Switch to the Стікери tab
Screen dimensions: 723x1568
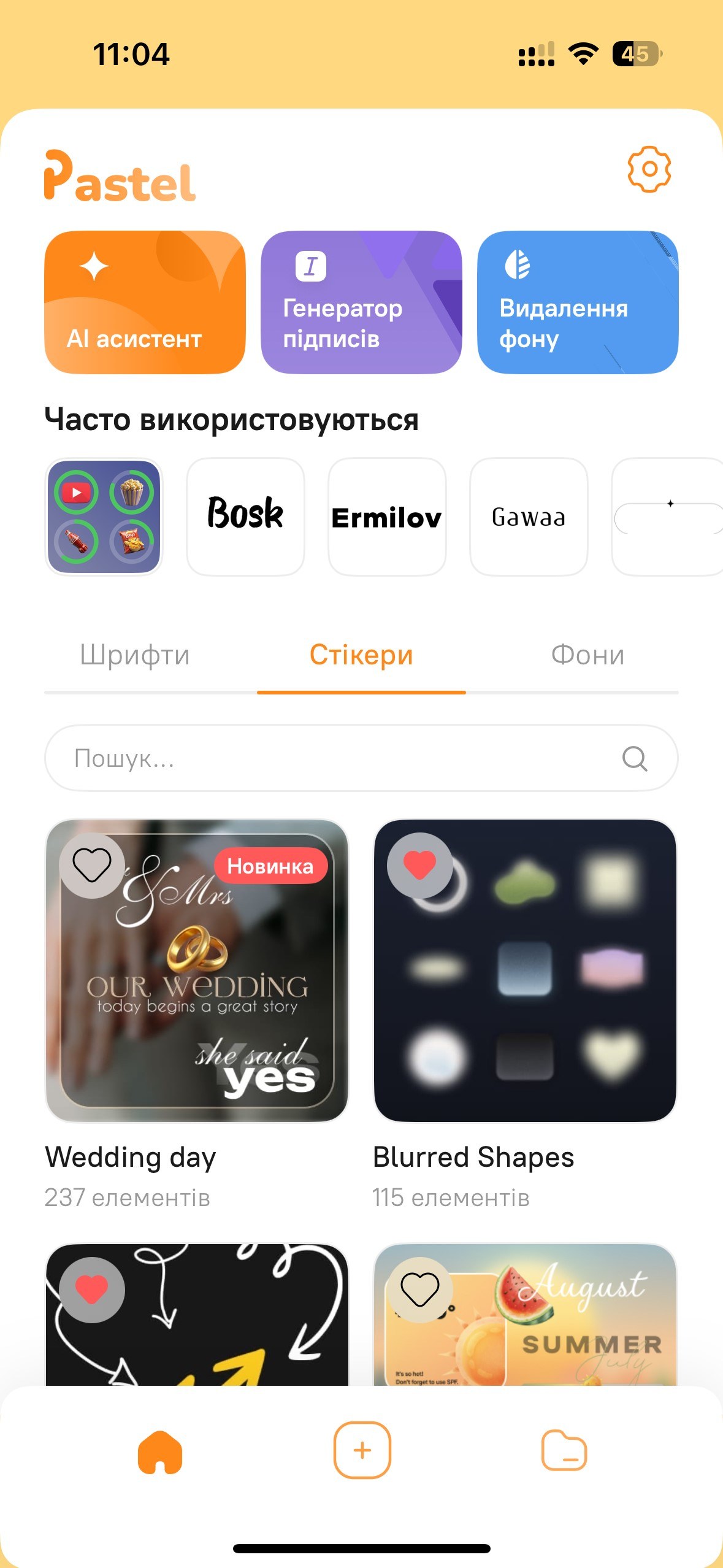pyautogui.click(x=361, y=655)
